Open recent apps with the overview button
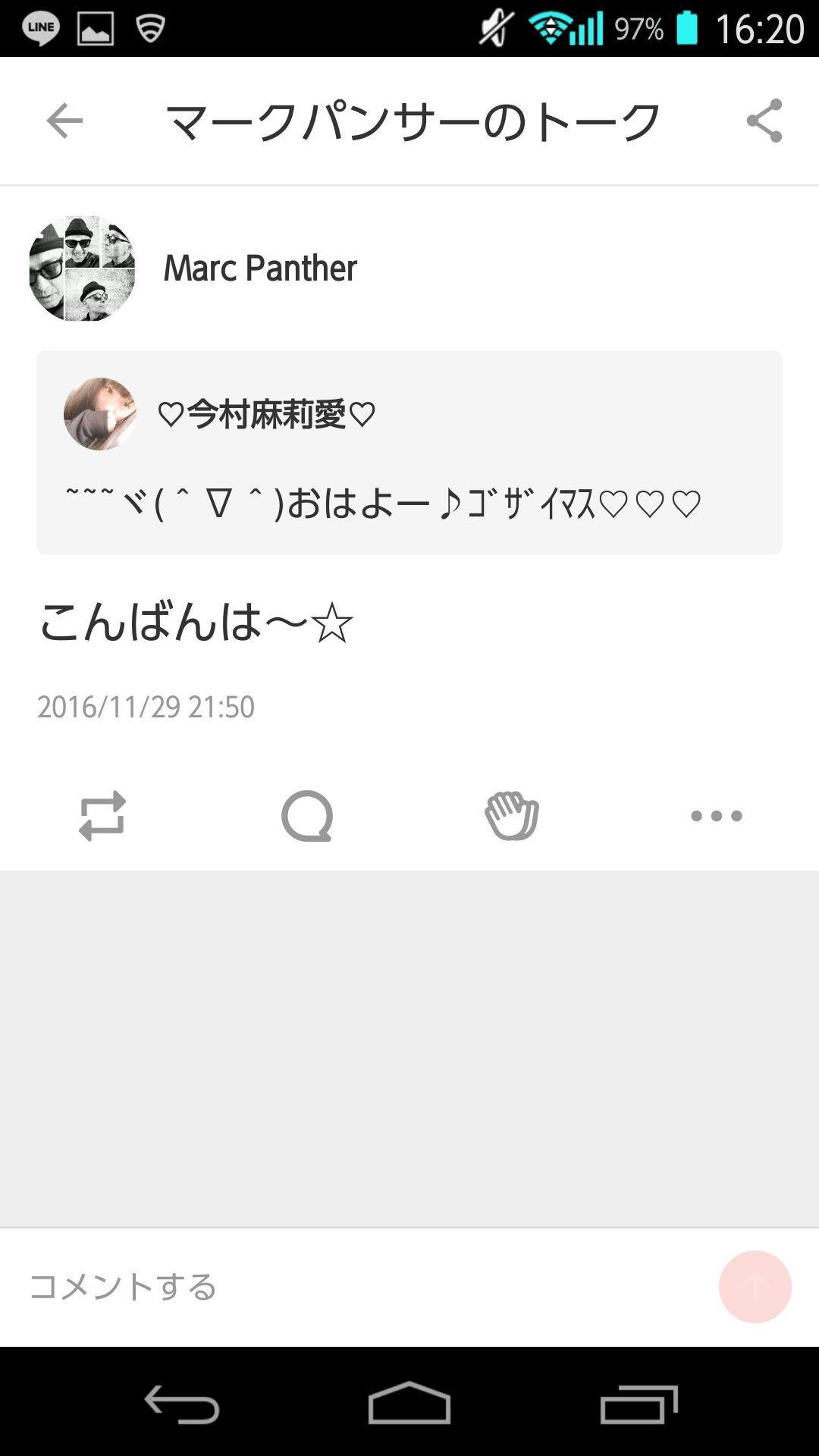The width and height of the screenshot is (819, 1456). (635, 1406)
